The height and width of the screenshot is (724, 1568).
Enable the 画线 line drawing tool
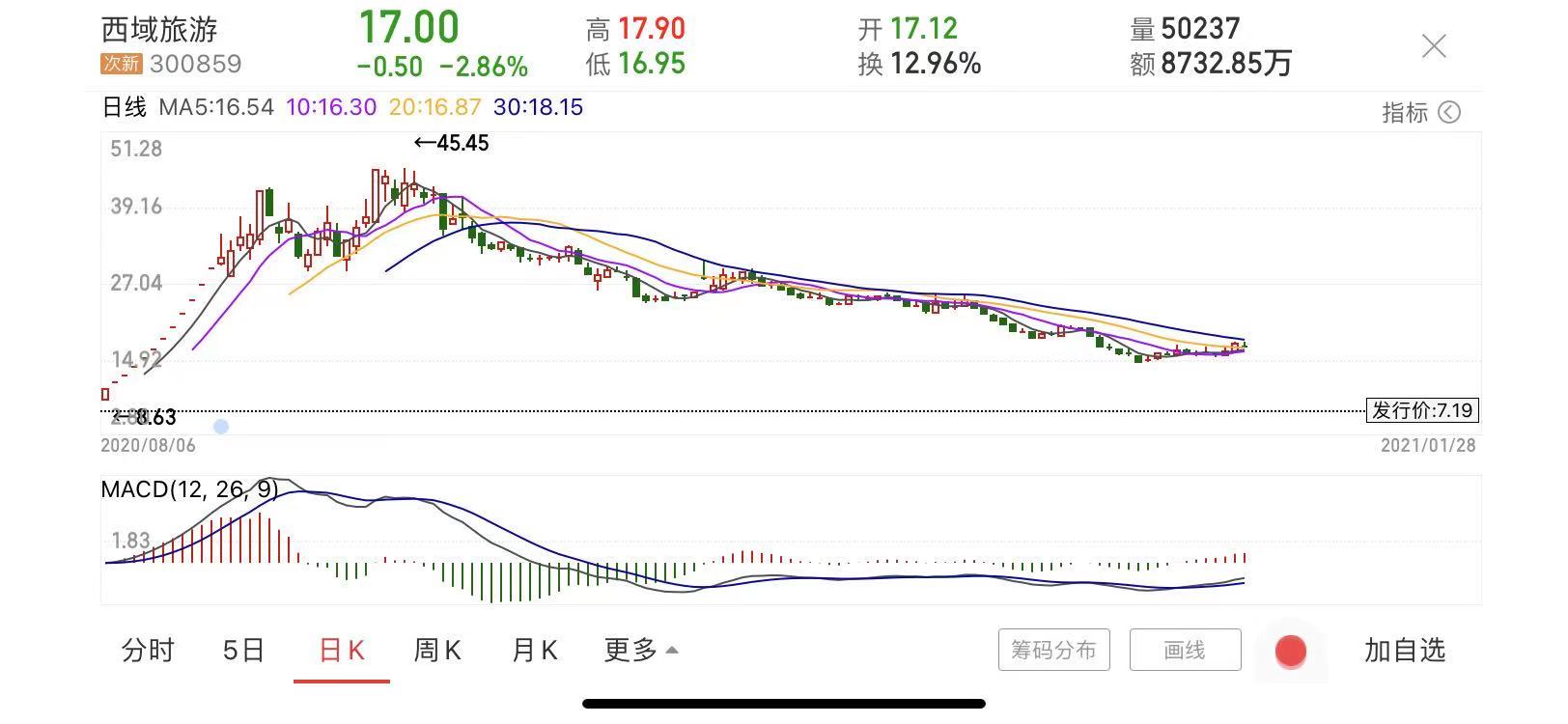click(x=1185, y=651)
